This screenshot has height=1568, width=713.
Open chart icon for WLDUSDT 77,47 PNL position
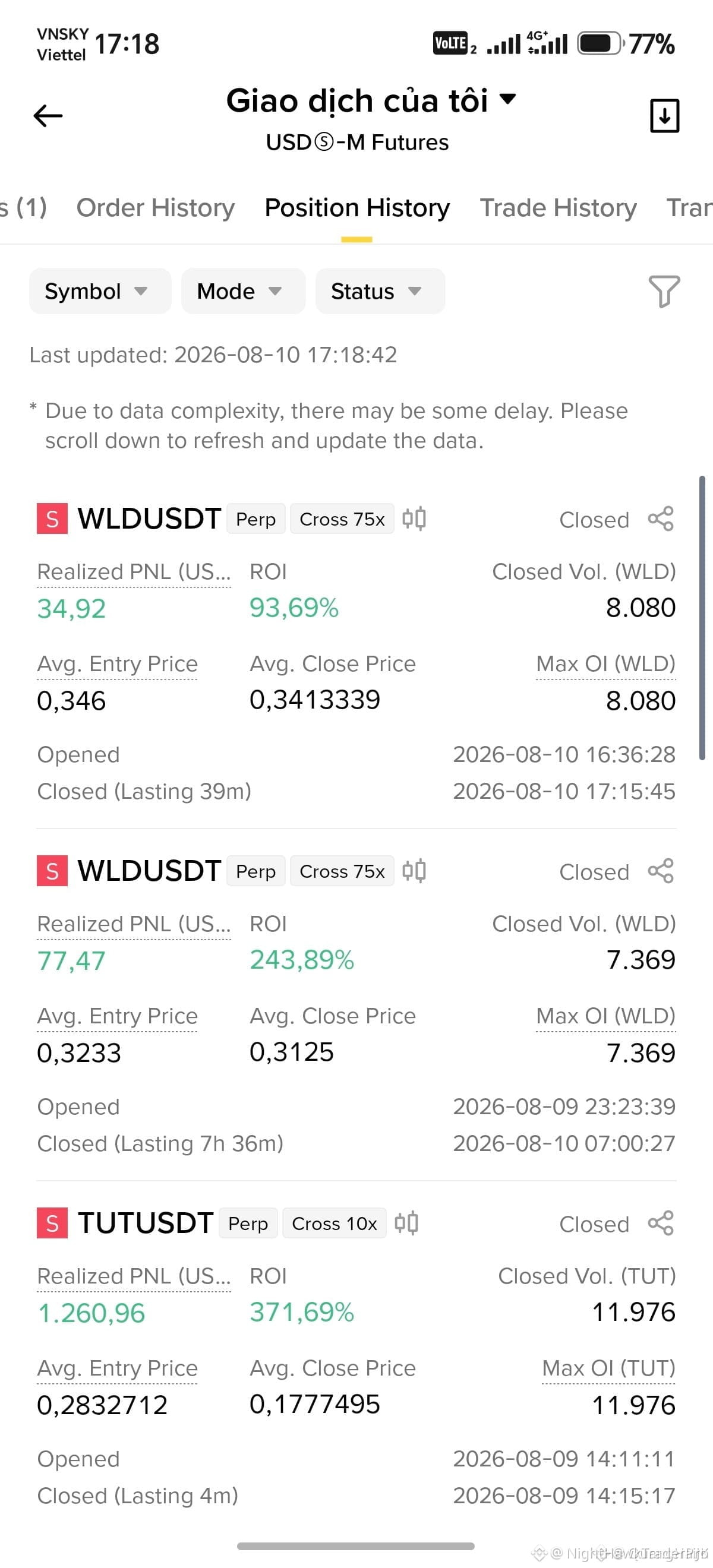414,871
